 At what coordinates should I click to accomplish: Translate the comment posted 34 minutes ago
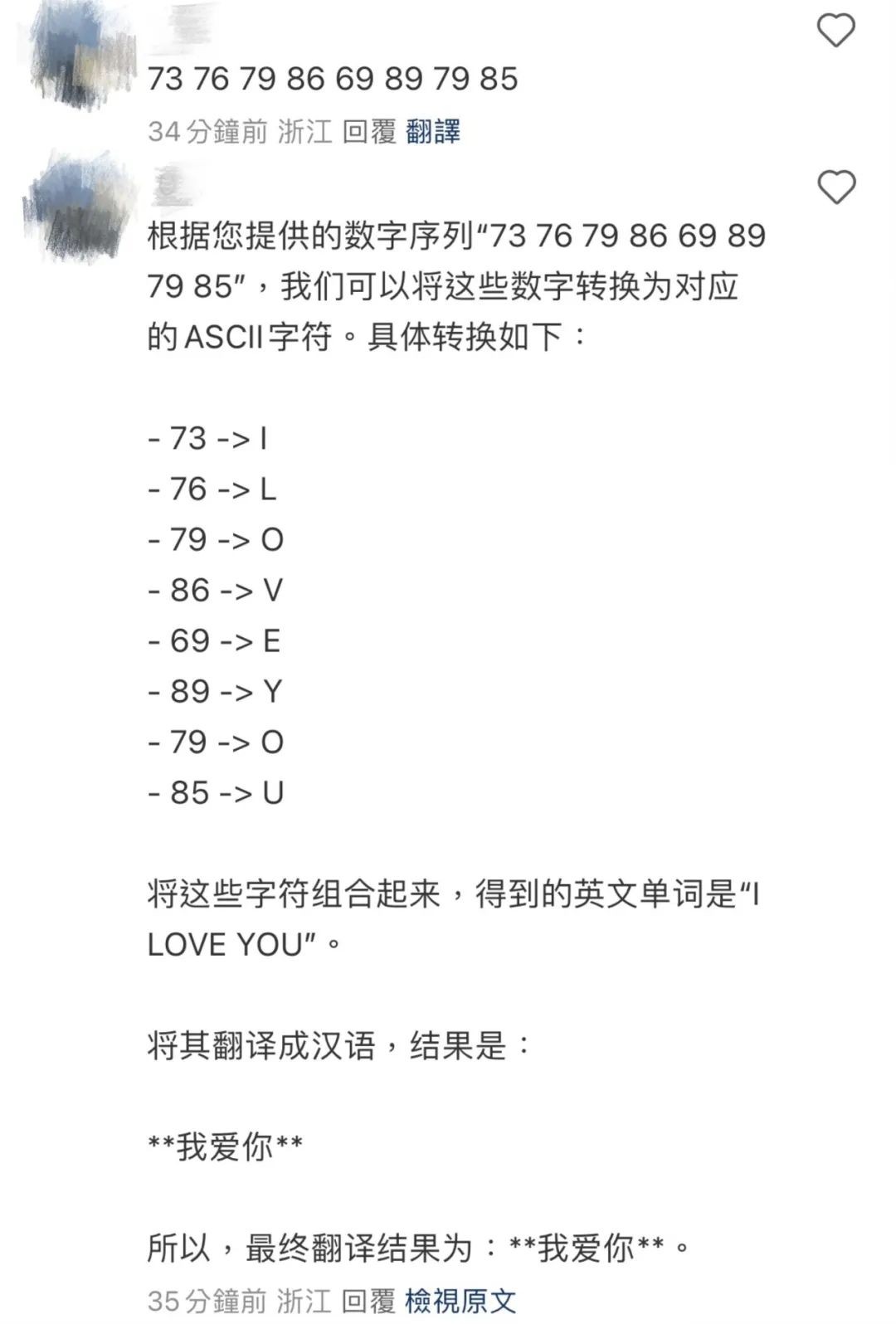click(433, 132)
